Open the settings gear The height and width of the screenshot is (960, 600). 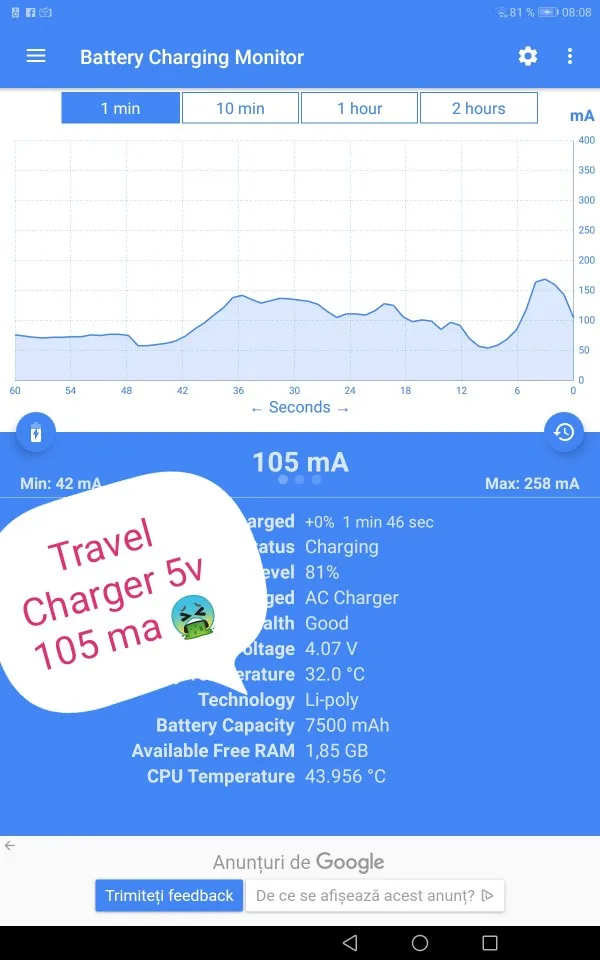528,57
